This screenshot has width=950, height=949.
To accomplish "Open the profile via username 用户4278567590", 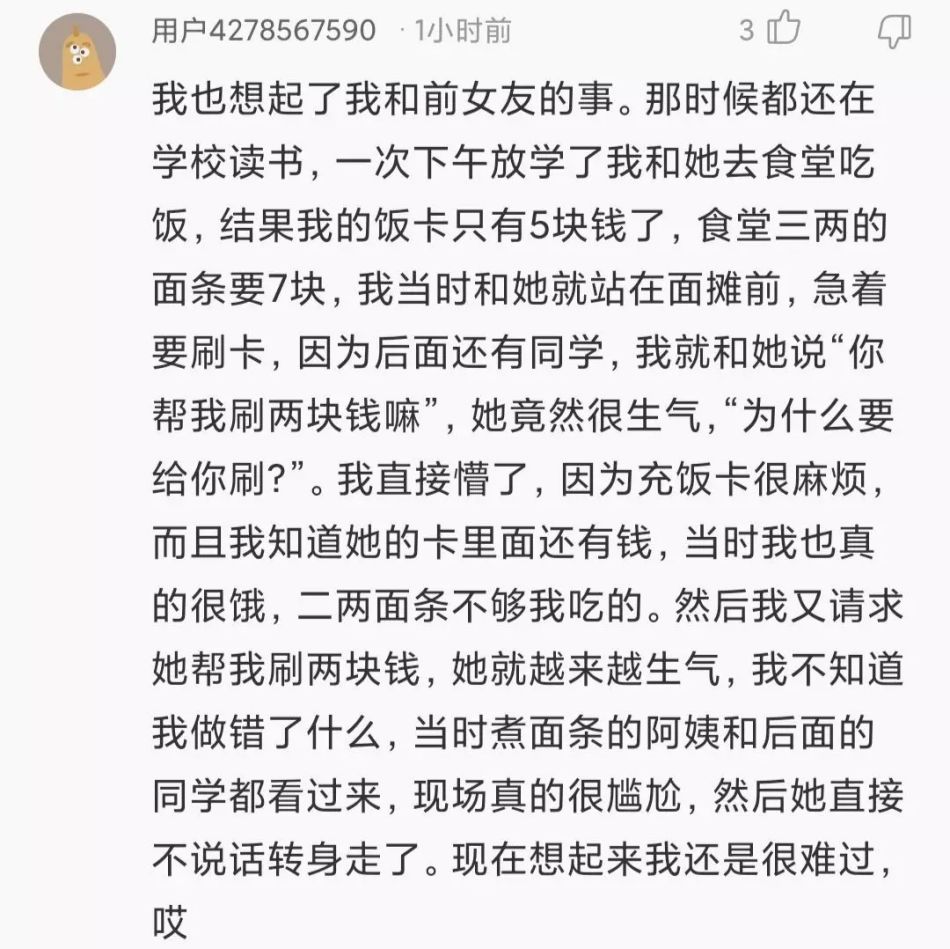I will pos(264,30).
